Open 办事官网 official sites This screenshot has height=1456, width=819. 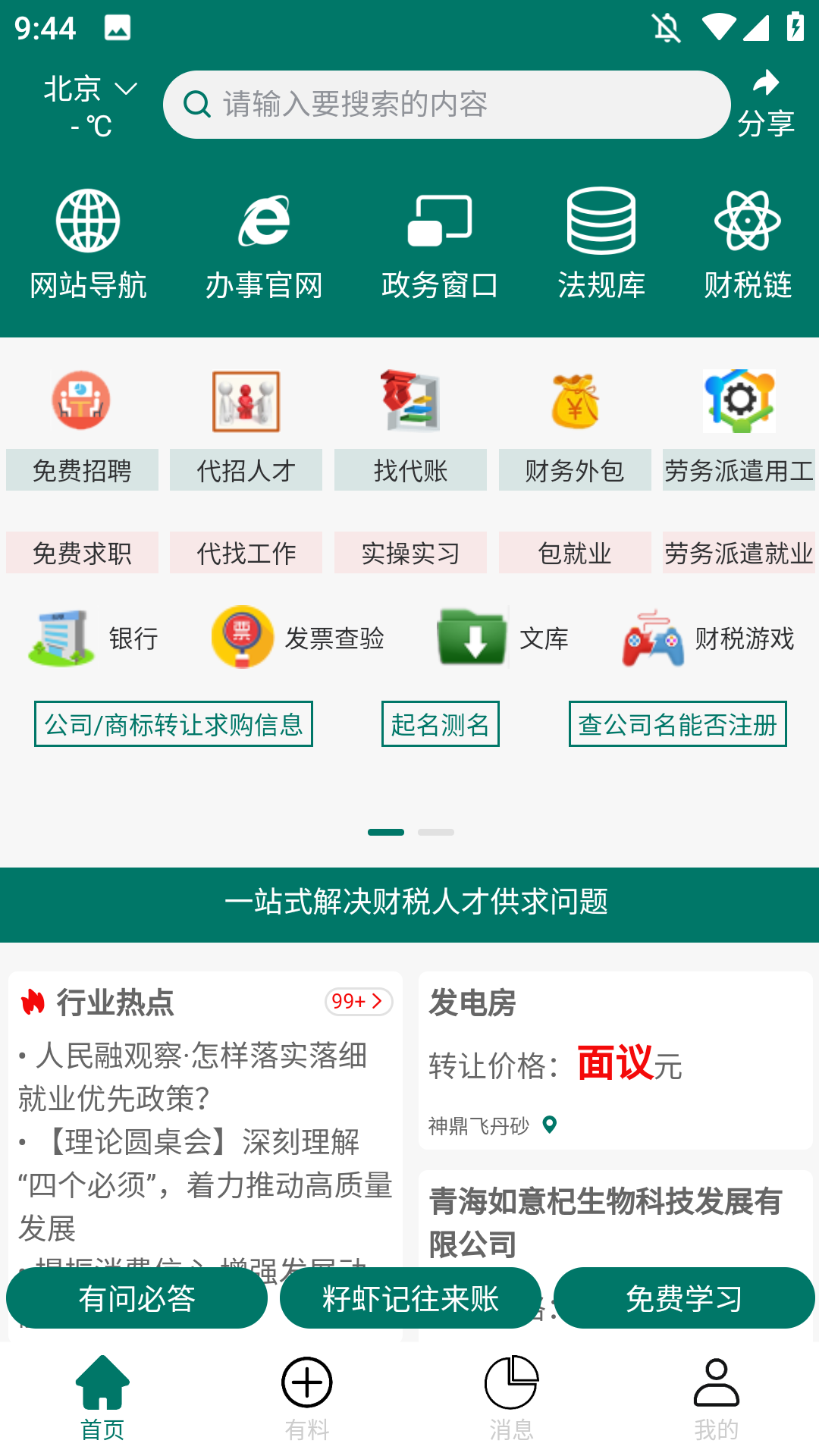(x=264, y=244)
